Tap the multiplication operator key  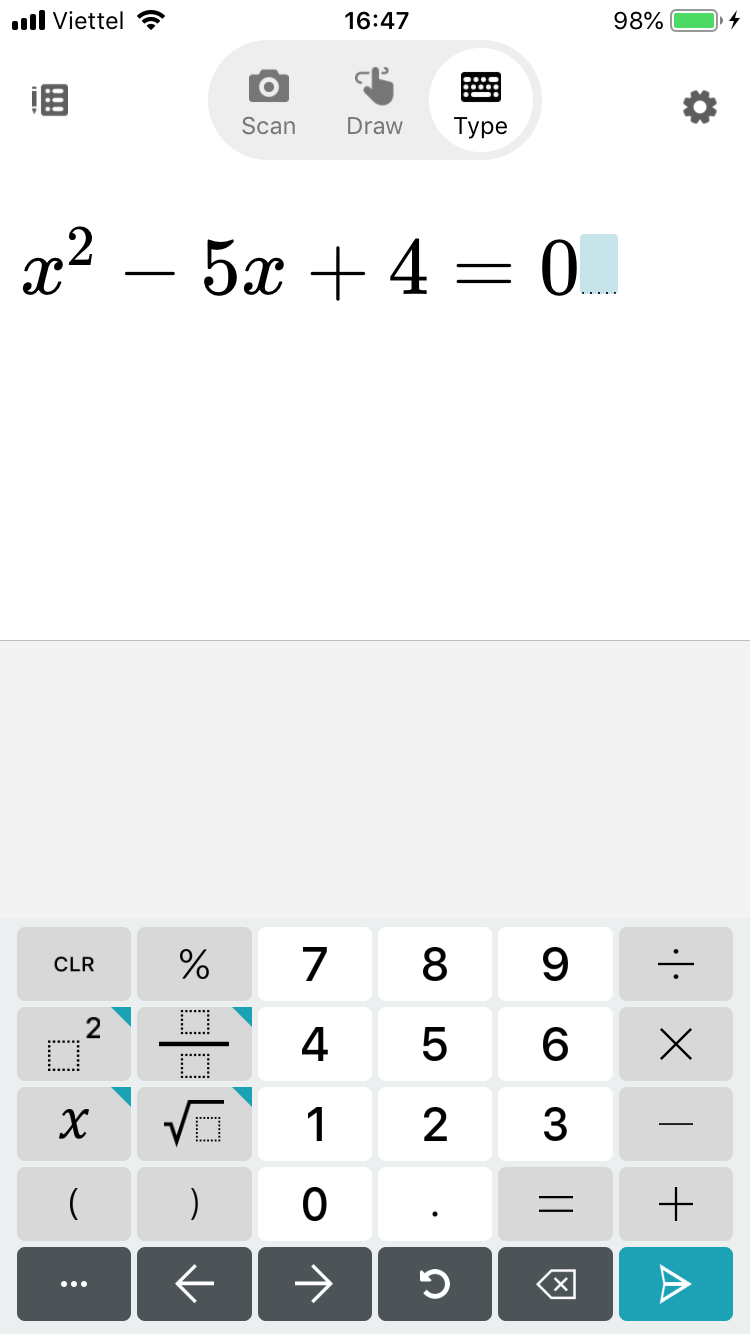click(x=676, y=1044)
